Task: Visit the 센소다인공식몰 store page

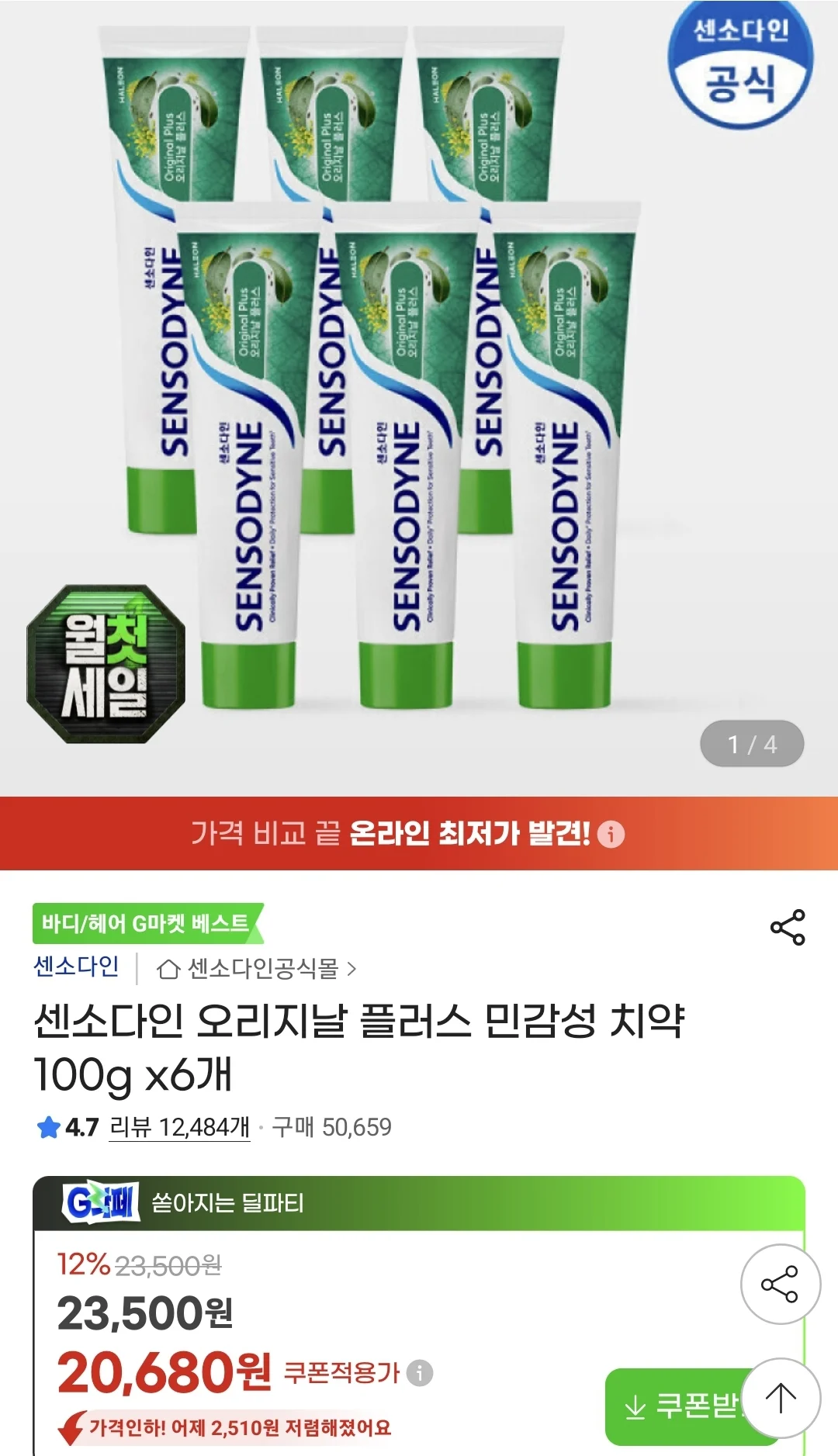Action: [x=257, y=968]
